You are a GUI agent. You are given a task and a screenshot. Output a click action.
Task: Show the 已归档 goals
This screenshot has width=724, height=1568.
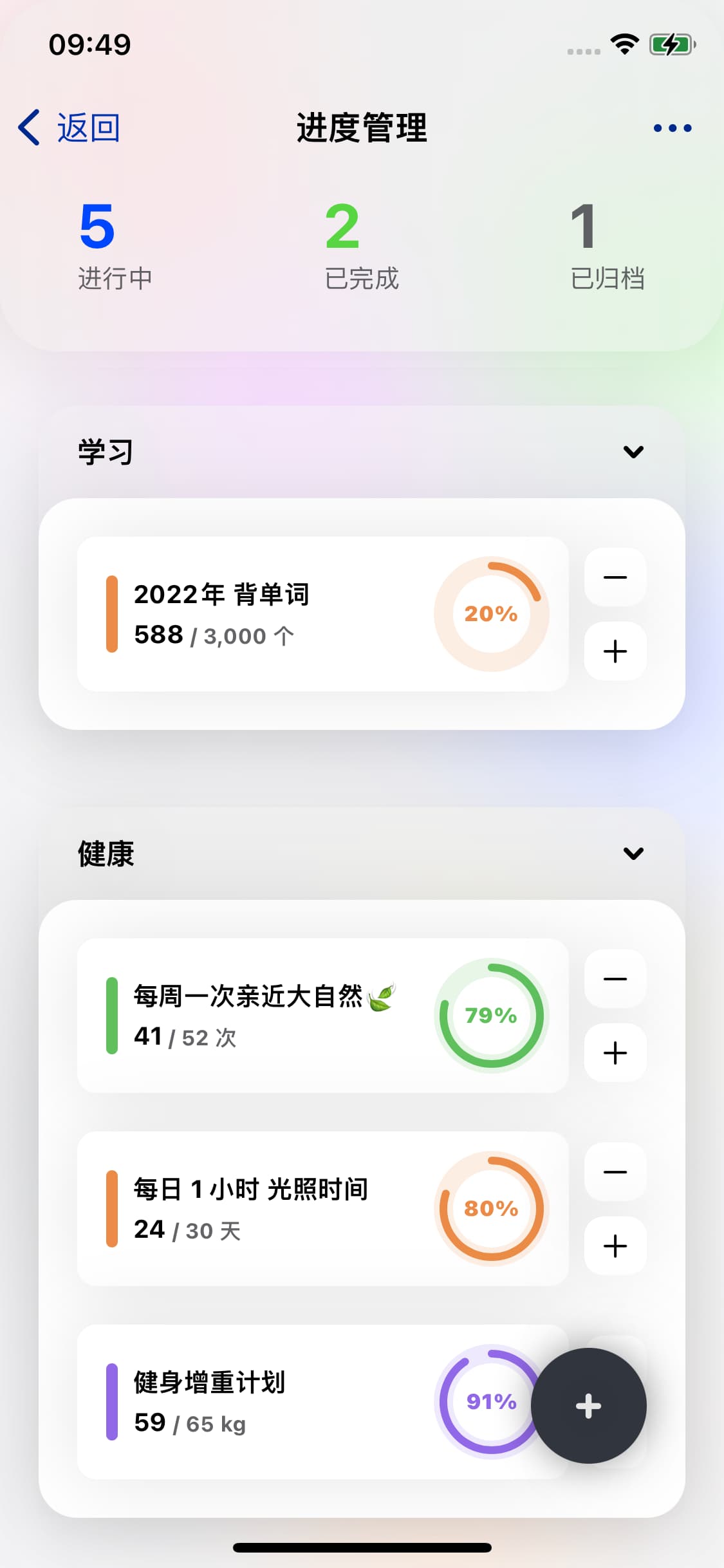pyautogui.click(x=607, y=245)
